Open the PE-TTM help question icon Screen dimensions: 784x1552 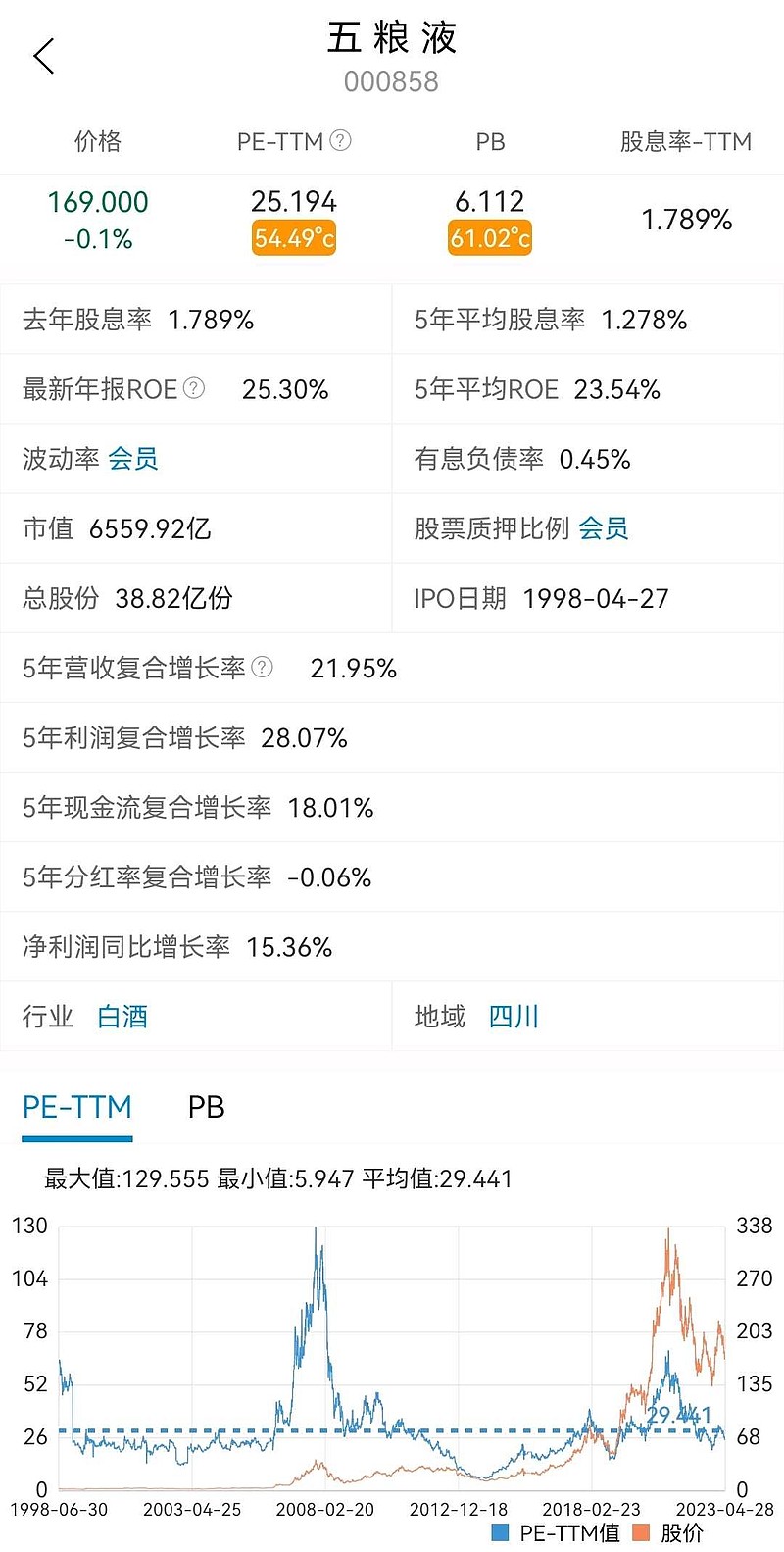click(340, 140)
